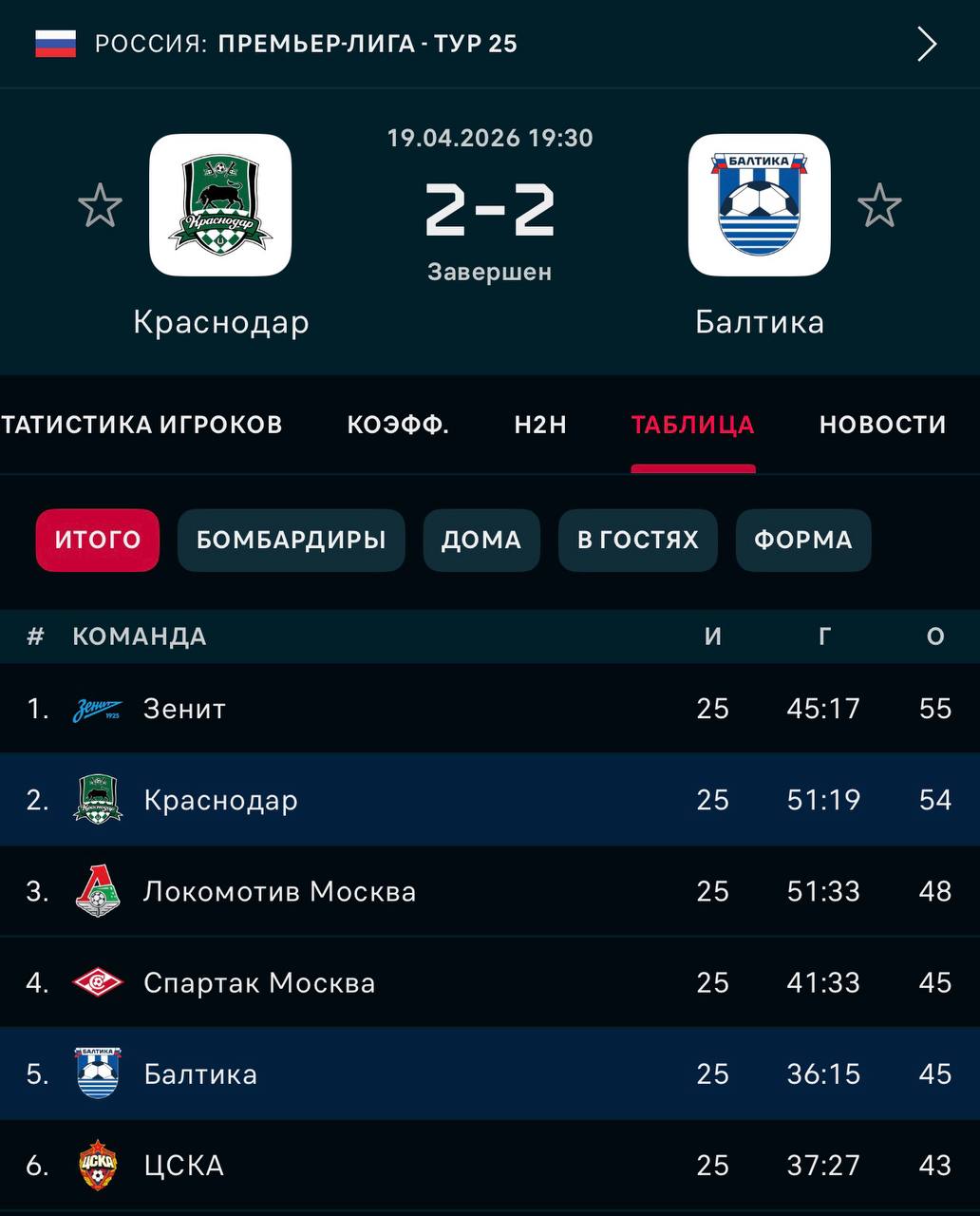Show the Бомбардиры scorers list
980x1216 pixels.
point(292,540)
